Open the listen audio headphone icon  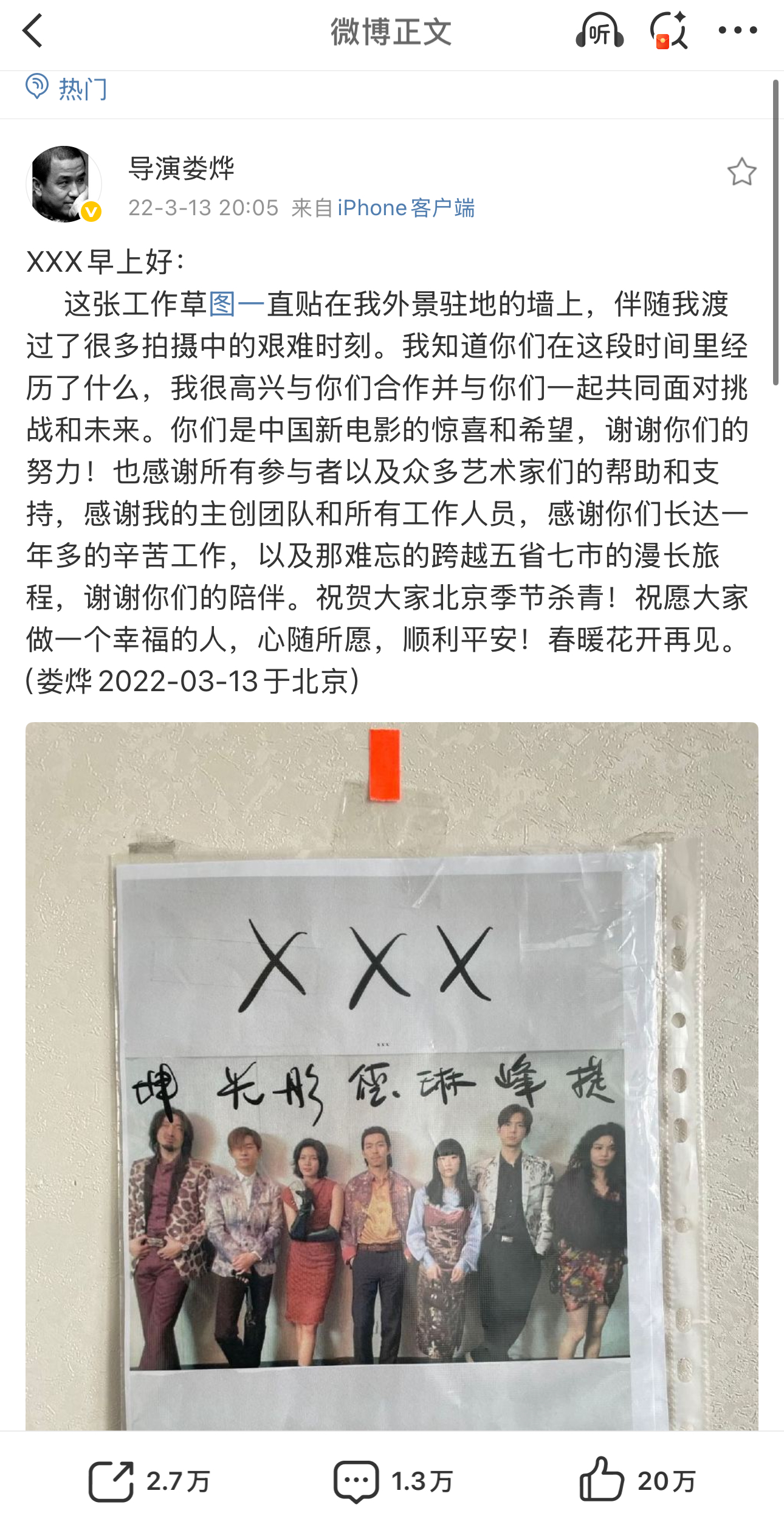pyautogui.click(x=599, y=30)
